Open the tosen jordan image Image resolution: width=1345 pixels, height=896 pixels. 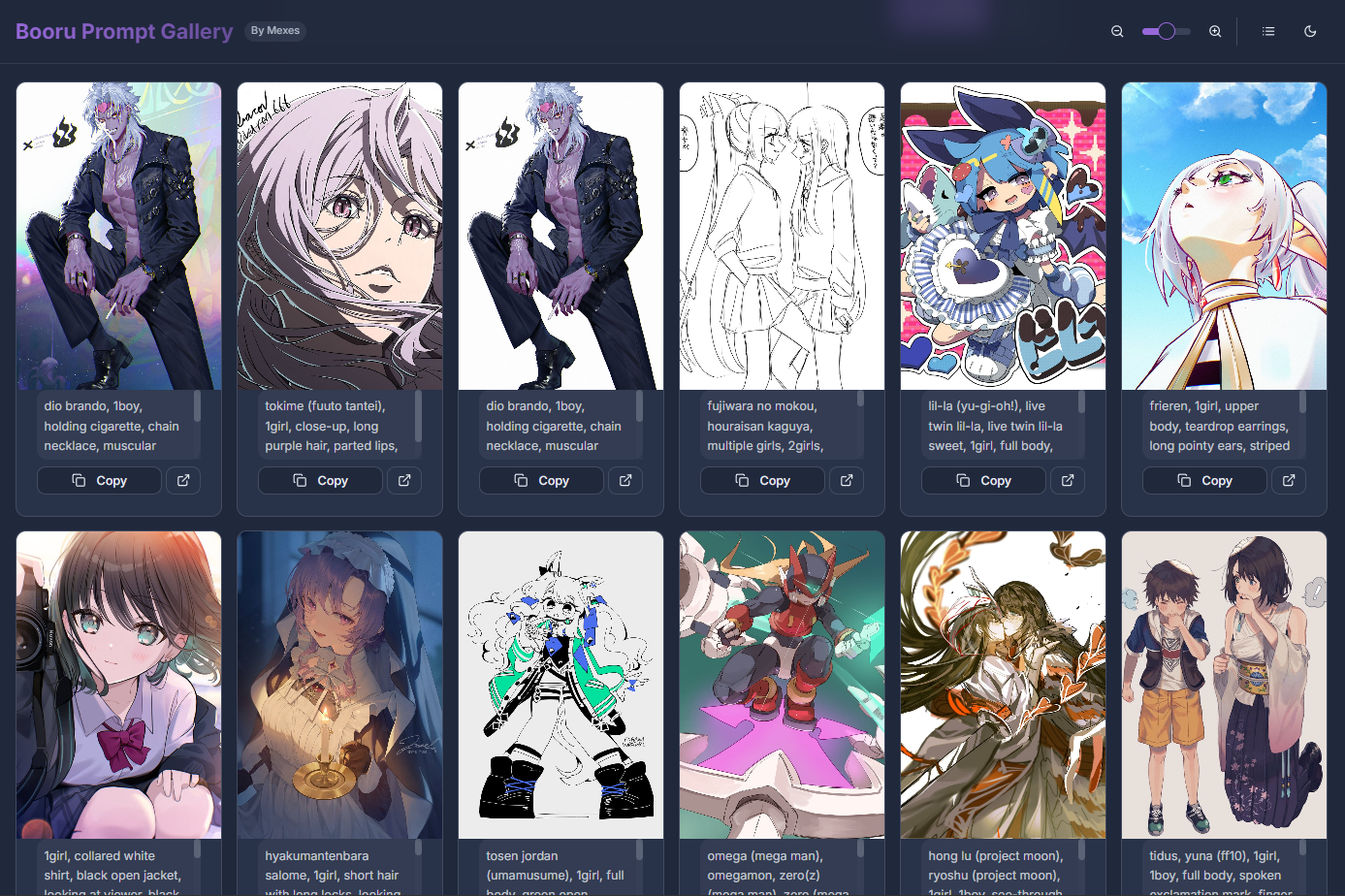tap(560, 685)
